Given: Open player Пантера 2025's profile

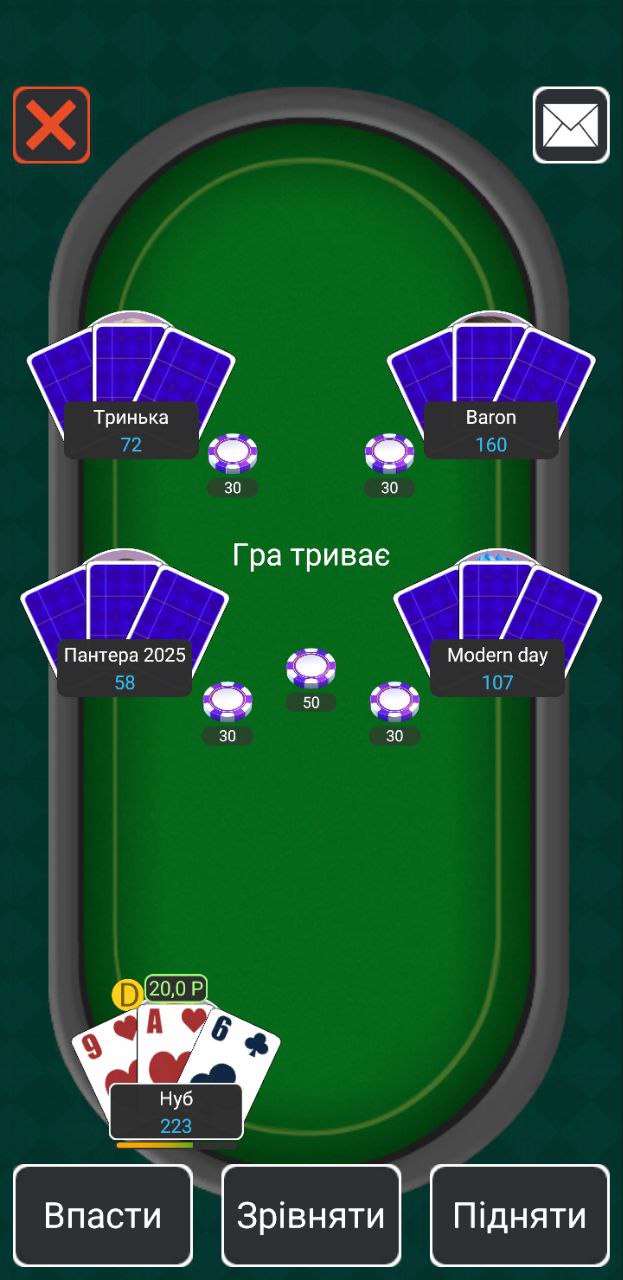Looking at the screenshot, I should [x=124, y=668].
